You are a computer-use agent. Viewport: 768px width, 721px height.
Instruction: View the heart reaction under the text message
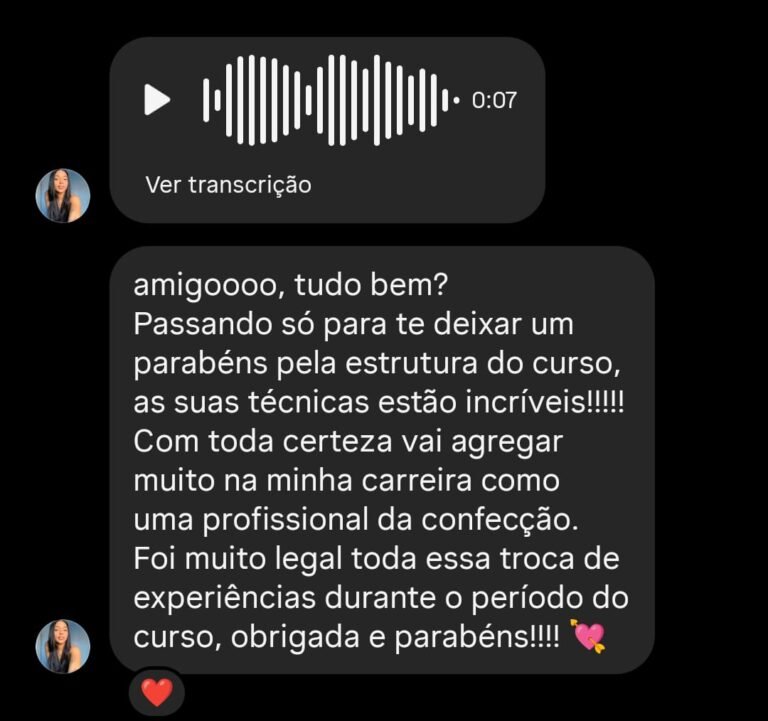pos(157,691)
